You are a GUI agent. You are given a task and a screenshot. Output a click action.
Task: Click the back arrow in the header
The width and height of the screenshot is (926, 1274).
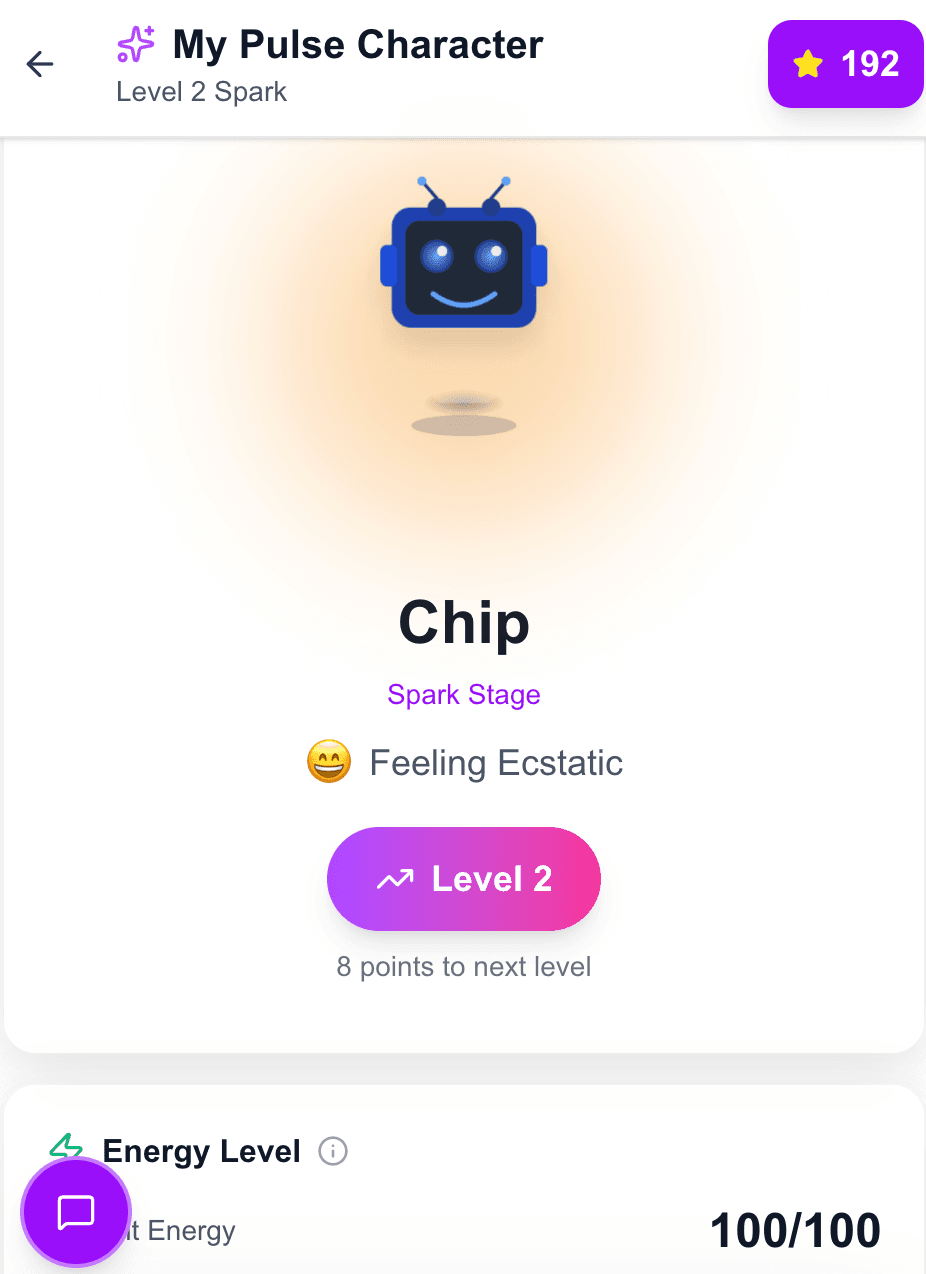(39, 64)
